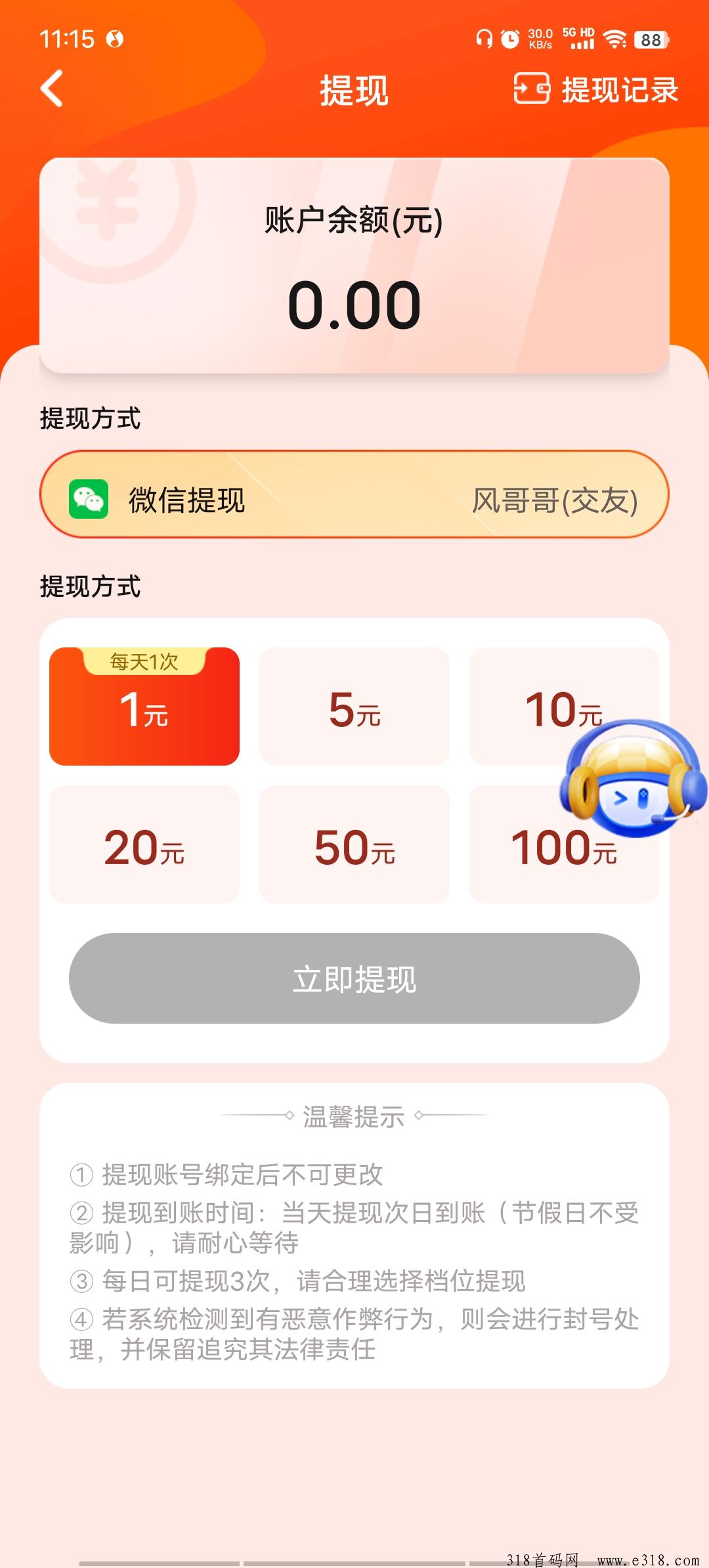Image resolution: width=709 pixels, height=1568 pixels.
Task: Select 微信提现 withdrawal method
Action: point(354,494)
